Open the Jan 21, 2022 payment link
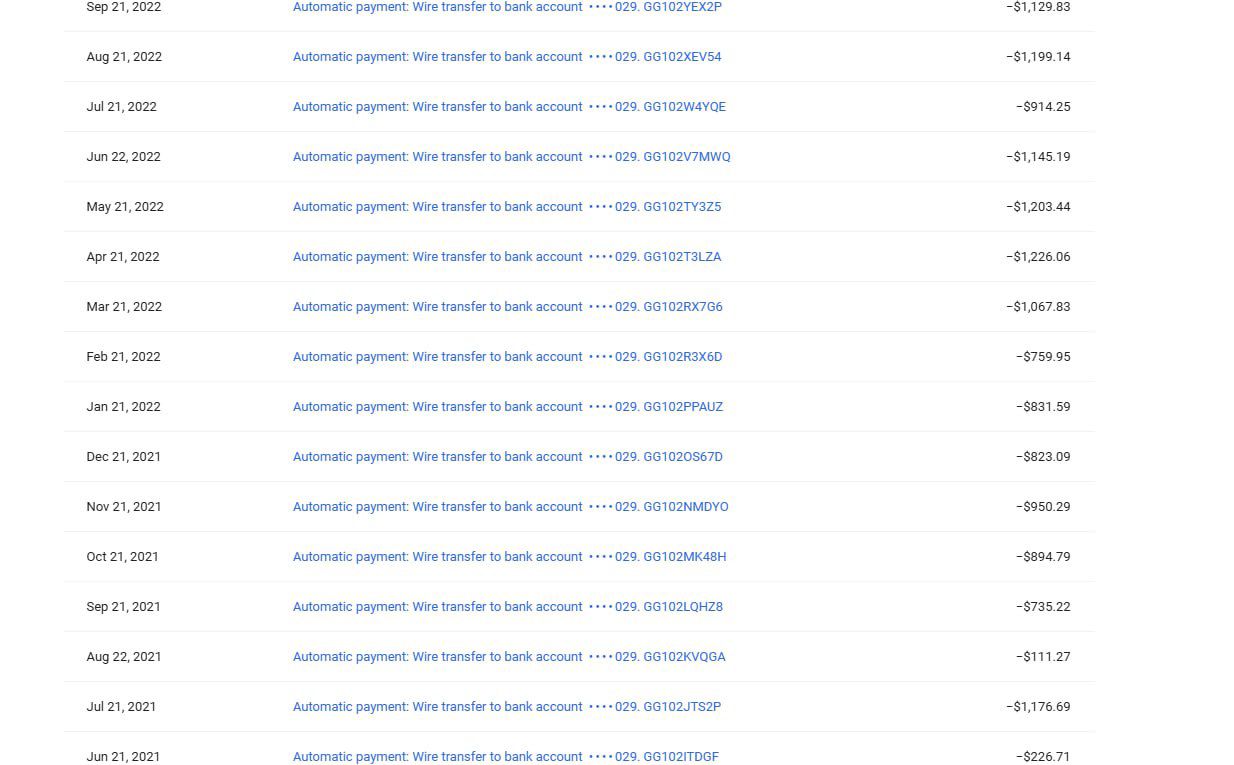 coord(507,407)
